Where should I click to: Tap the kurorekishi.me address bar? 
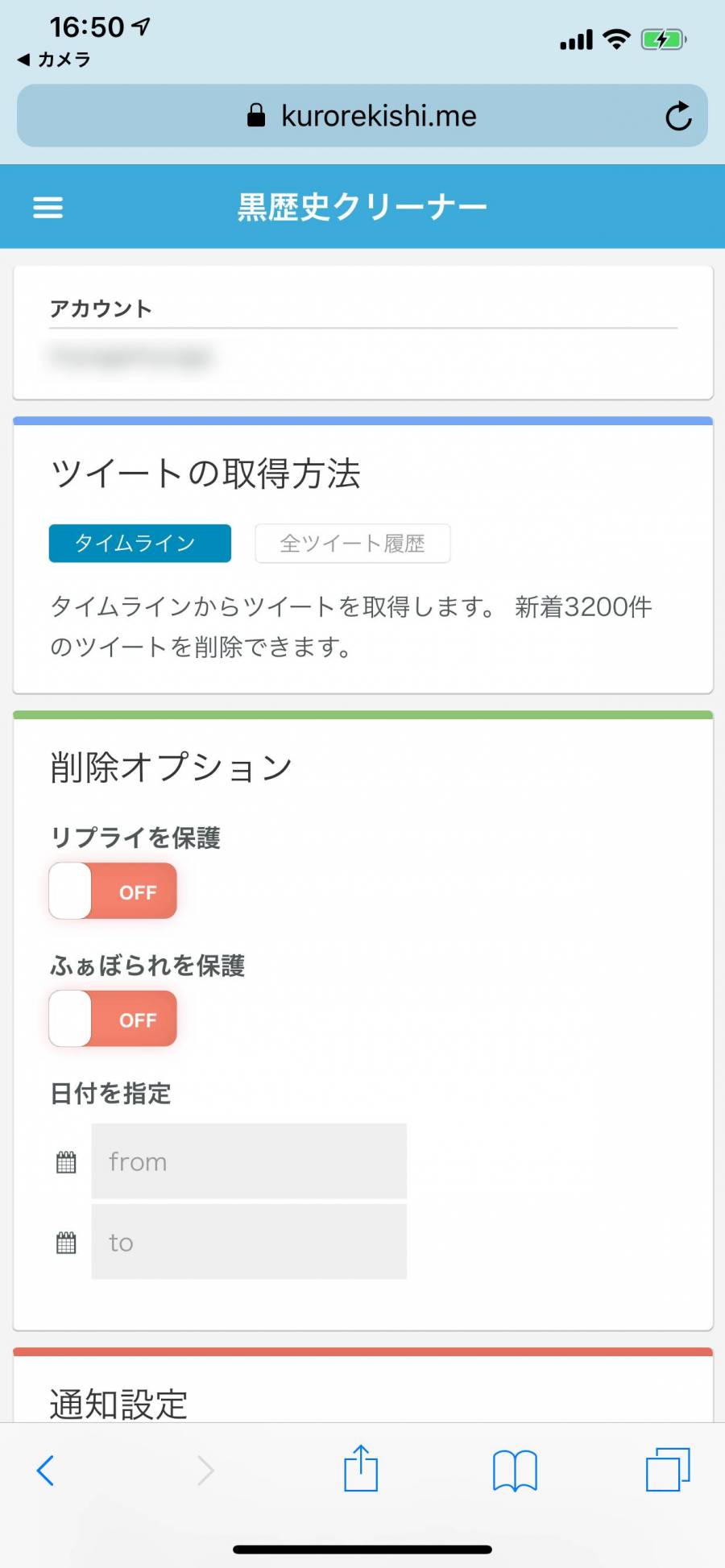(362, 116)
